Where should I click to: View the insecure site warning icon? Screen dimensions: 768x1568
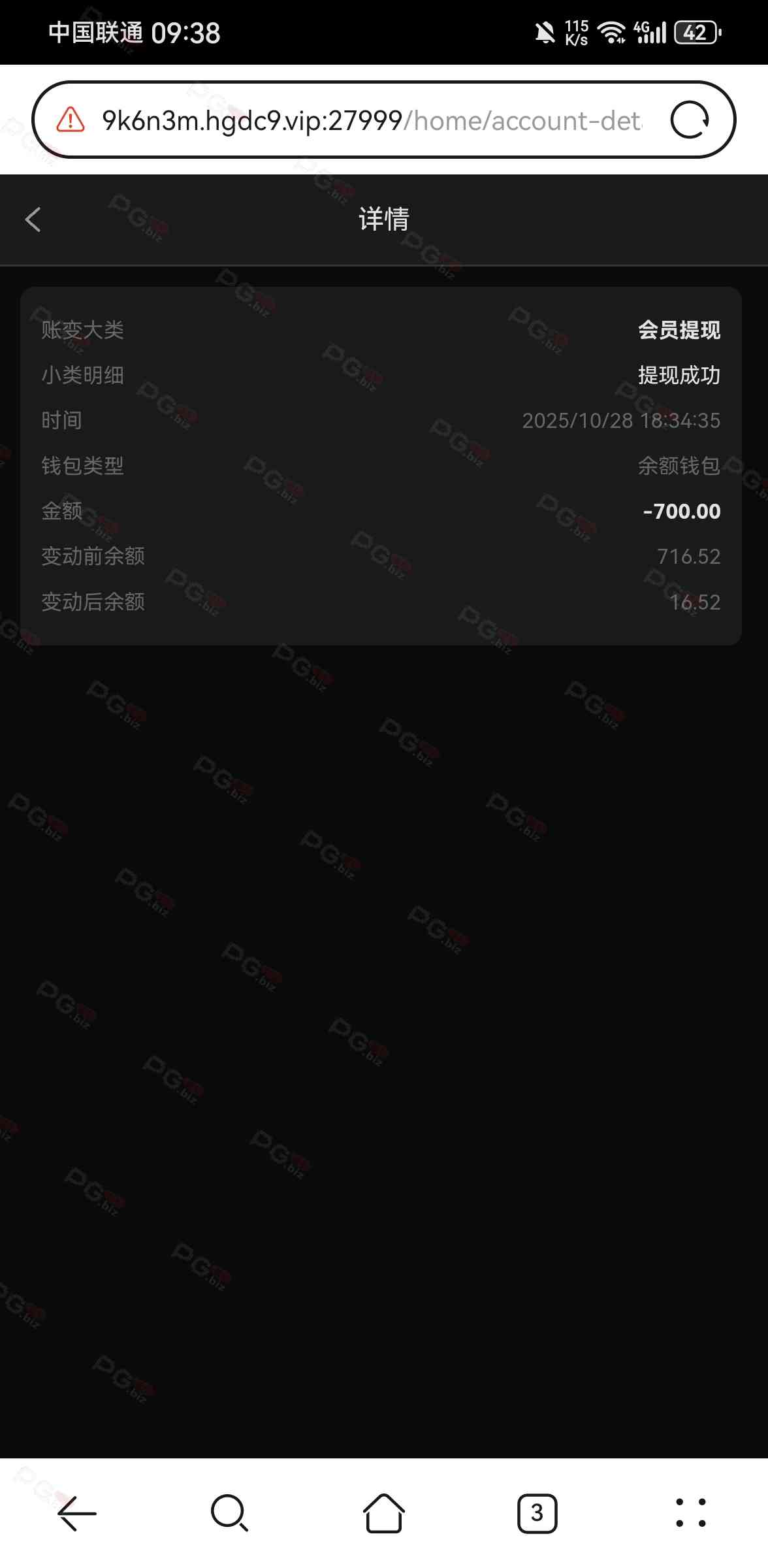pos(71,120)
